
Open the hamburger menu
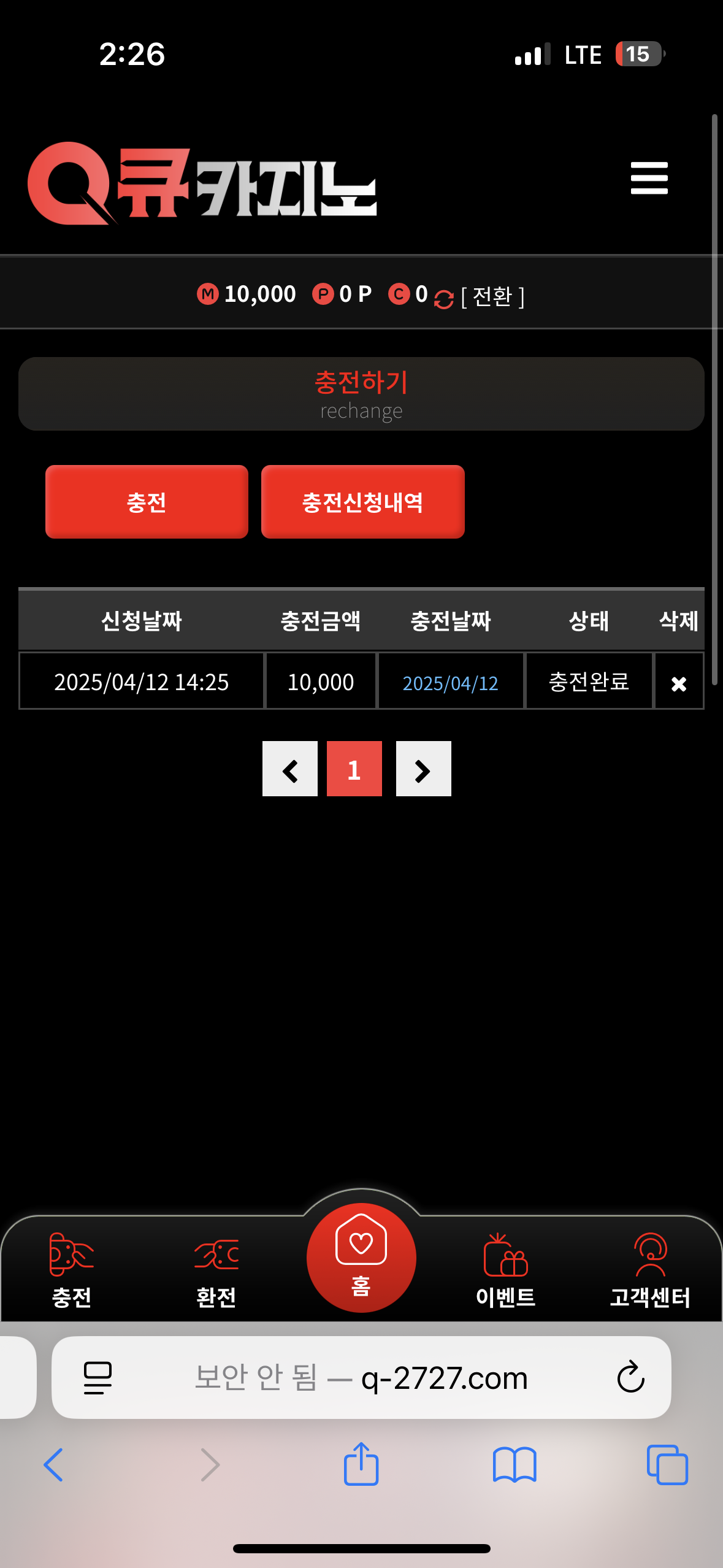(649, 179)
